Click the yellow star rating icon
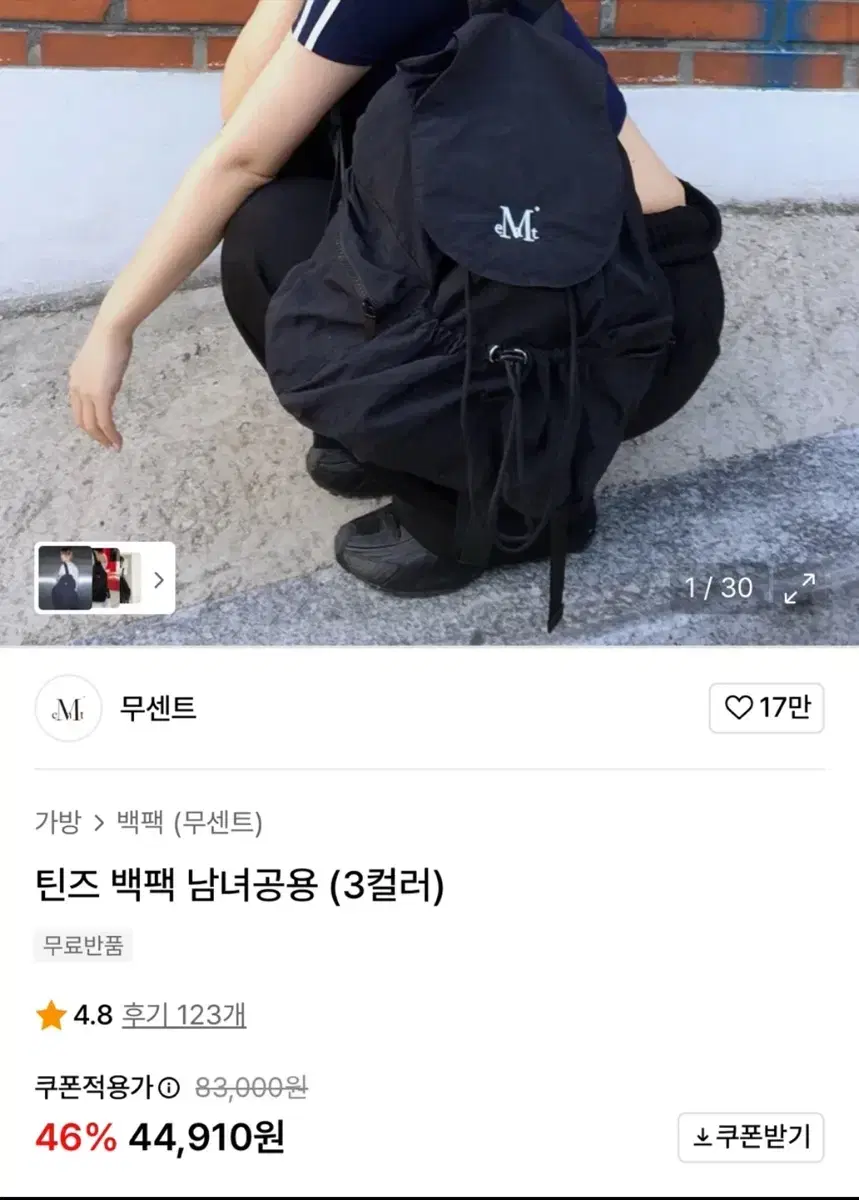This screenshot has height=1200, width=859. click(46, 1013)
